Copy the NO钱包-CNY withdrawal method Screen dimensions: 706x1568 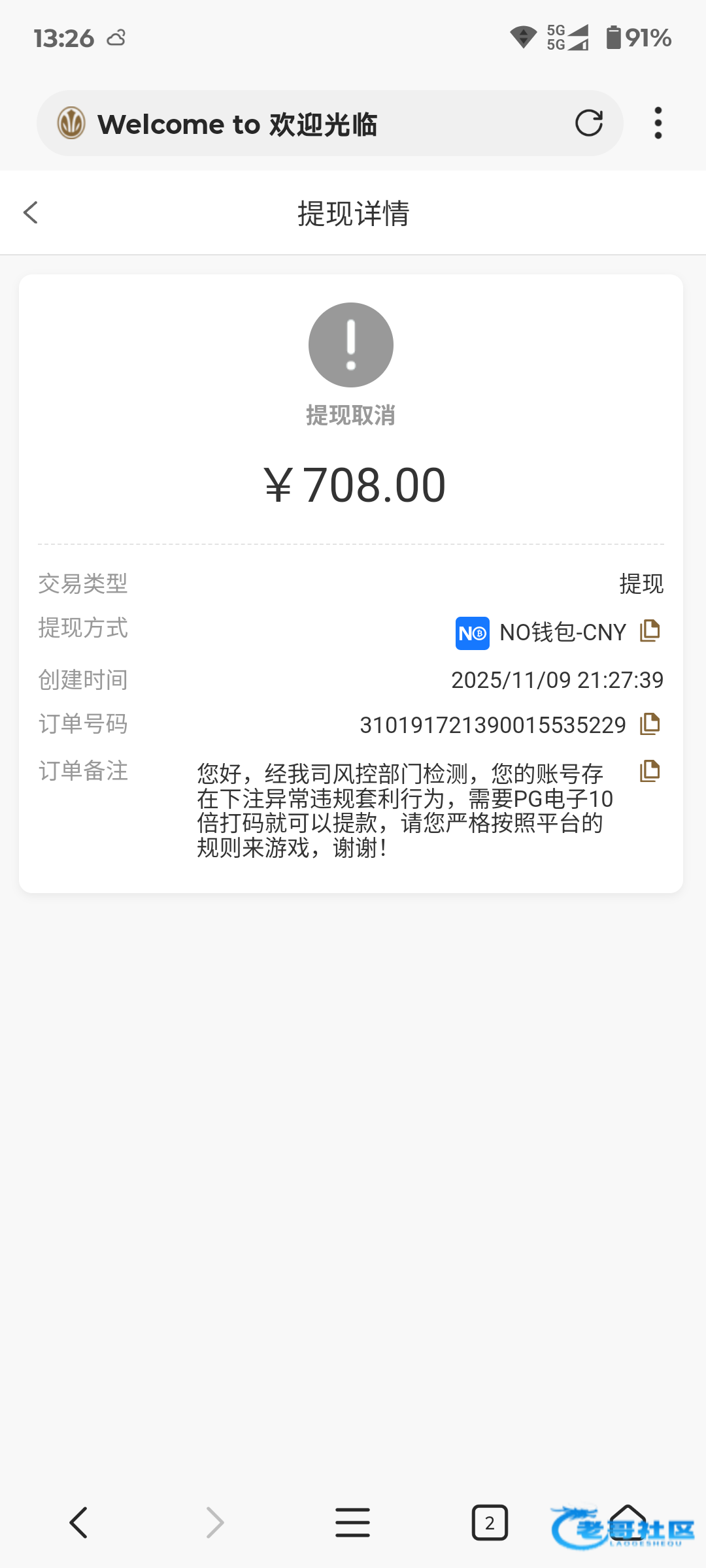(650, 631)
